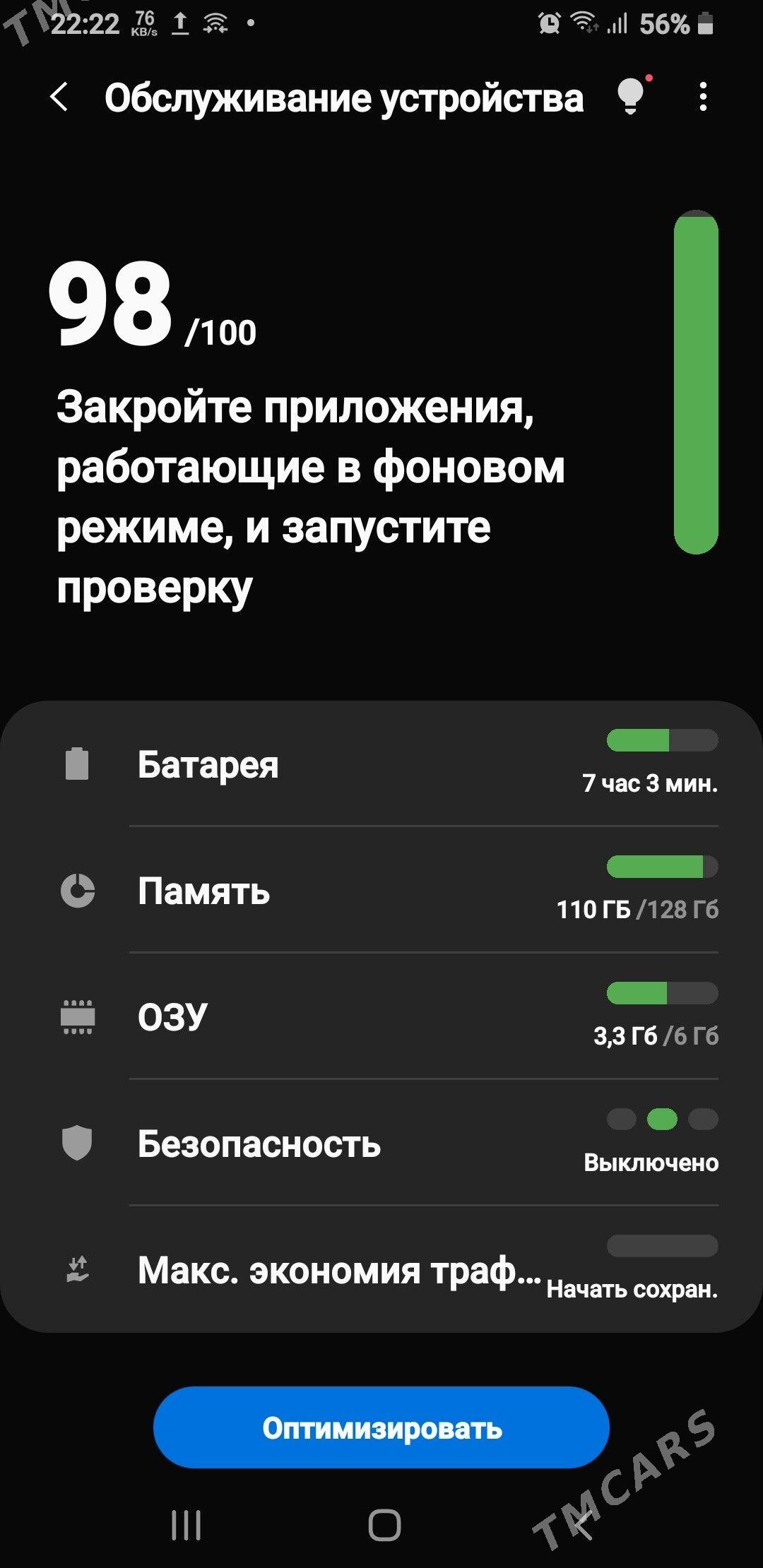Image resolution: width=763 pixels, height=1568 pixels.
Task: Open the three-dot overflow menu
Action: (702, 97)
